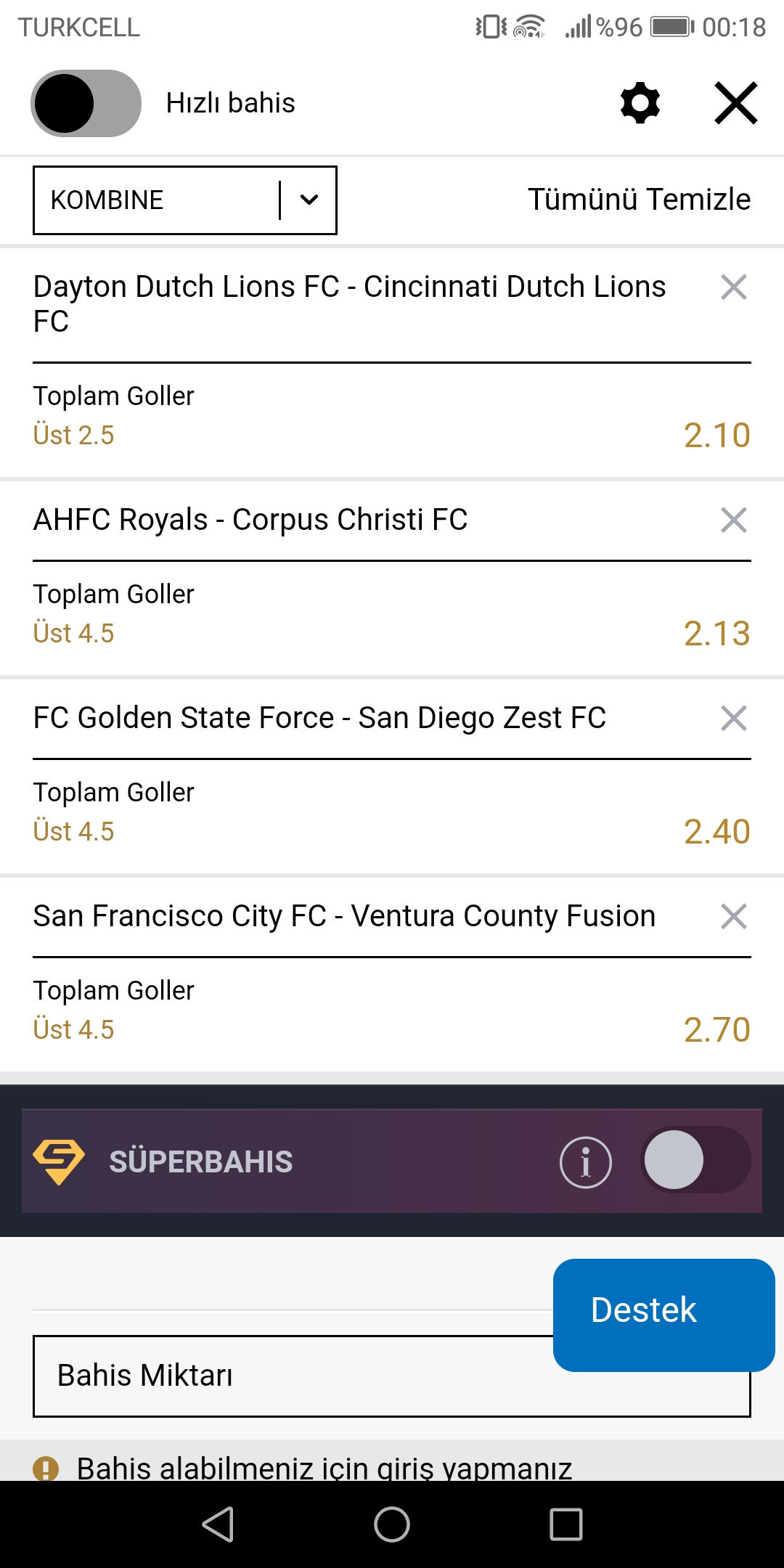Enable the SÜPERBAHIS switch
This screenshot has width=784, height=1568.
click(695, 1160)
